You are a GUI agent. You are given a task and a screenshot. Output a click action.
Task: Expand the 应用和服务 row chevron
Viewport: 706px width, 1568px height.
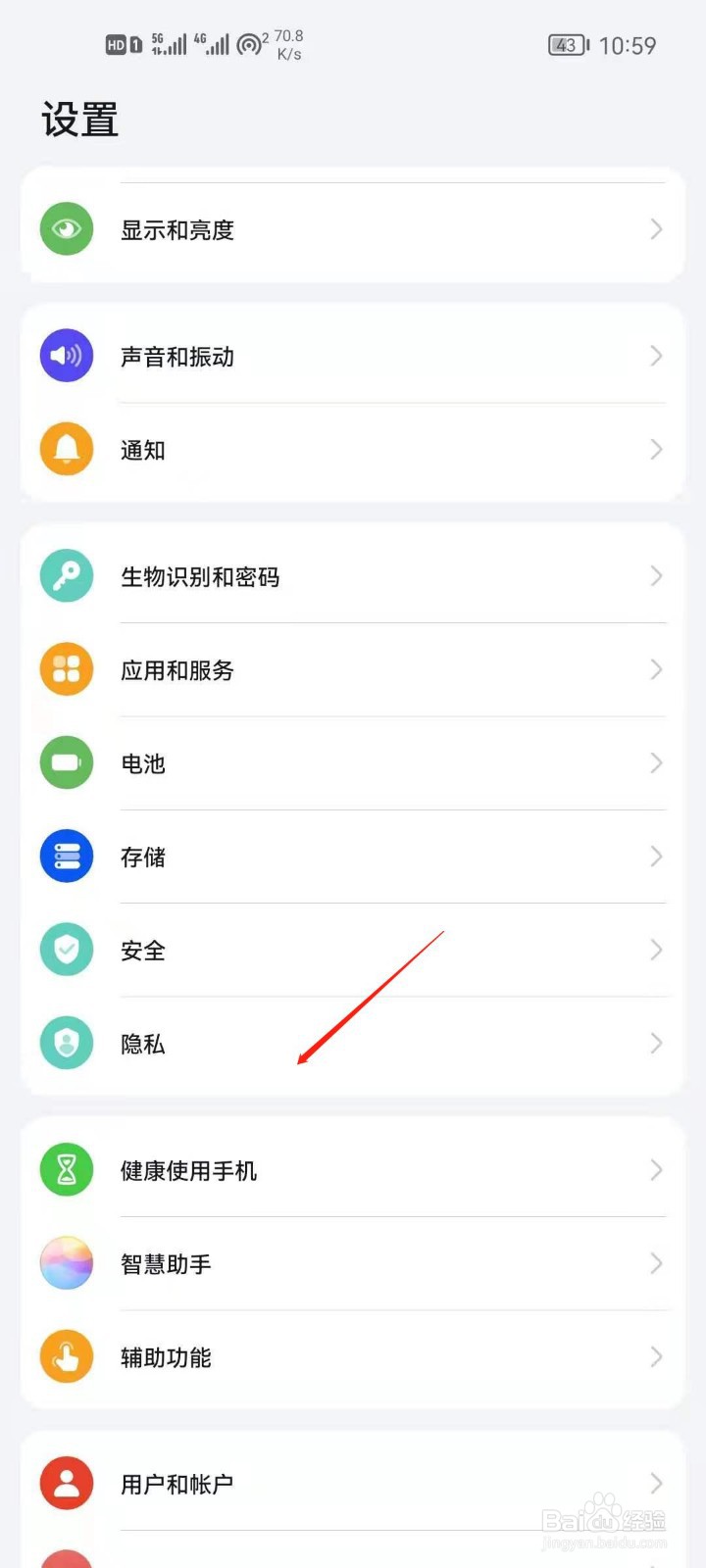pyautogui.click(x=656, y=669)
